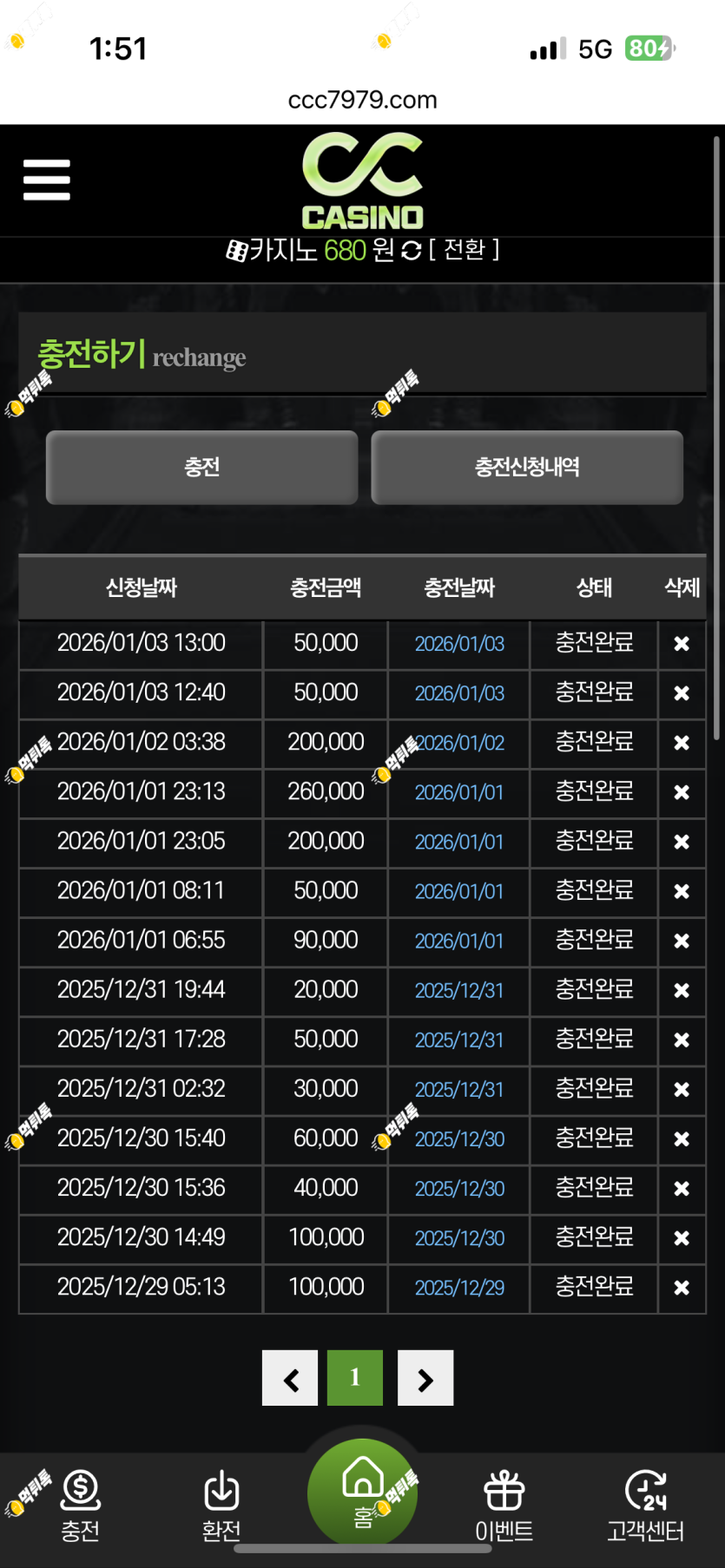Go to the previous page
This screenshot has width=725, height=1568.
tap(290, 1378)
